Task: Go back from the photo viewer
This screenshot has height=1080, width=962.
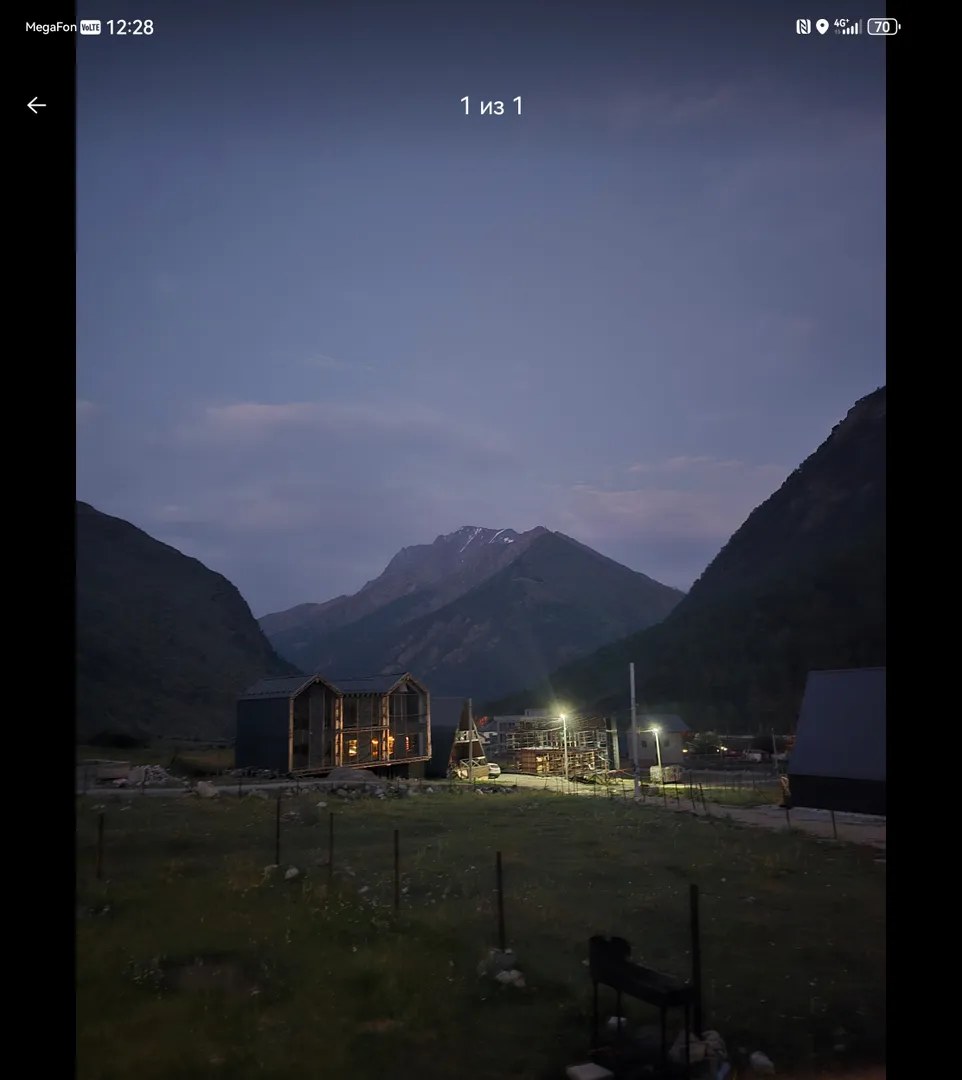Action: click(37, 105)
